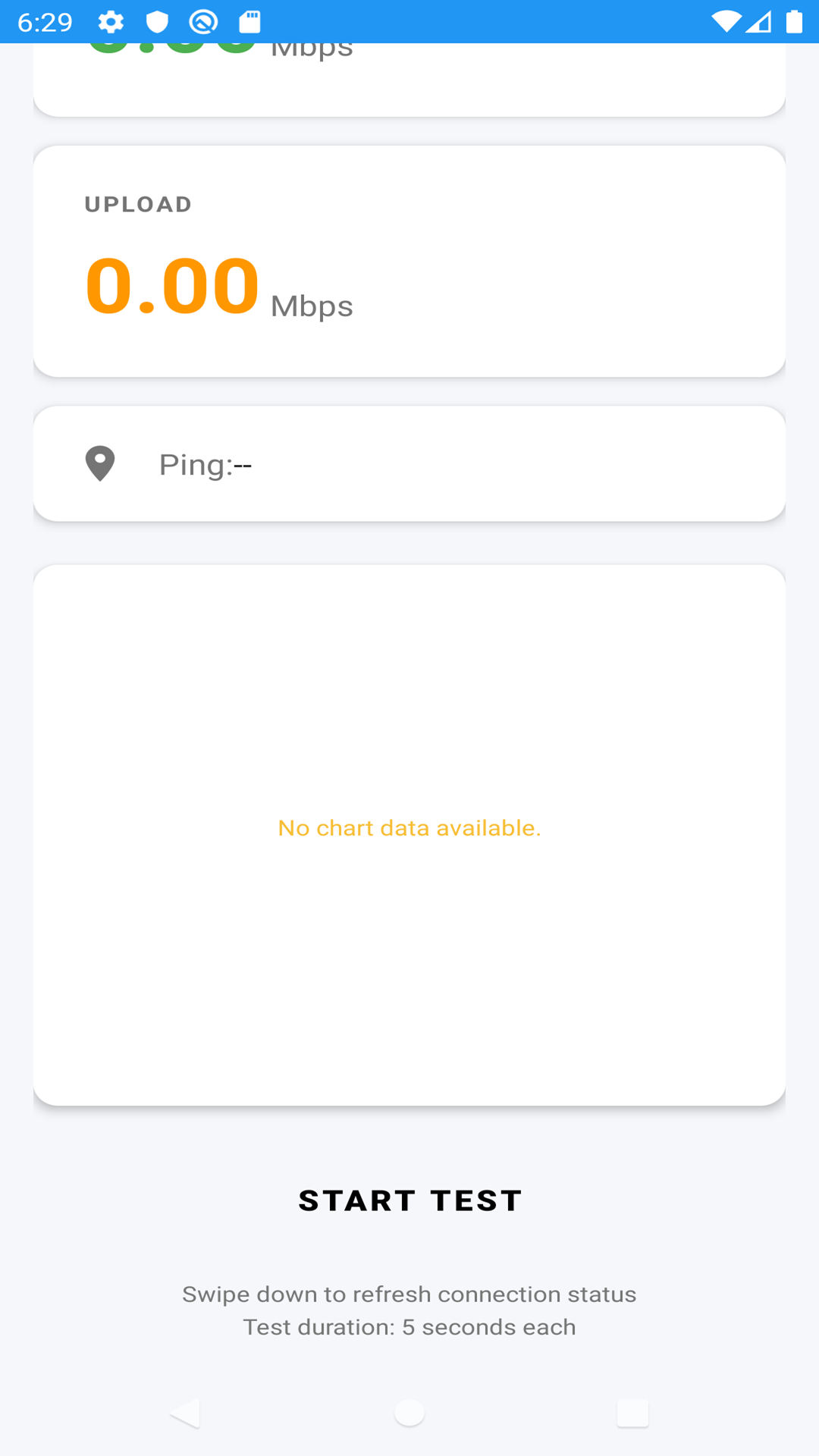
Task: Return to the home screen
Action: click(x=409, y=1414)
